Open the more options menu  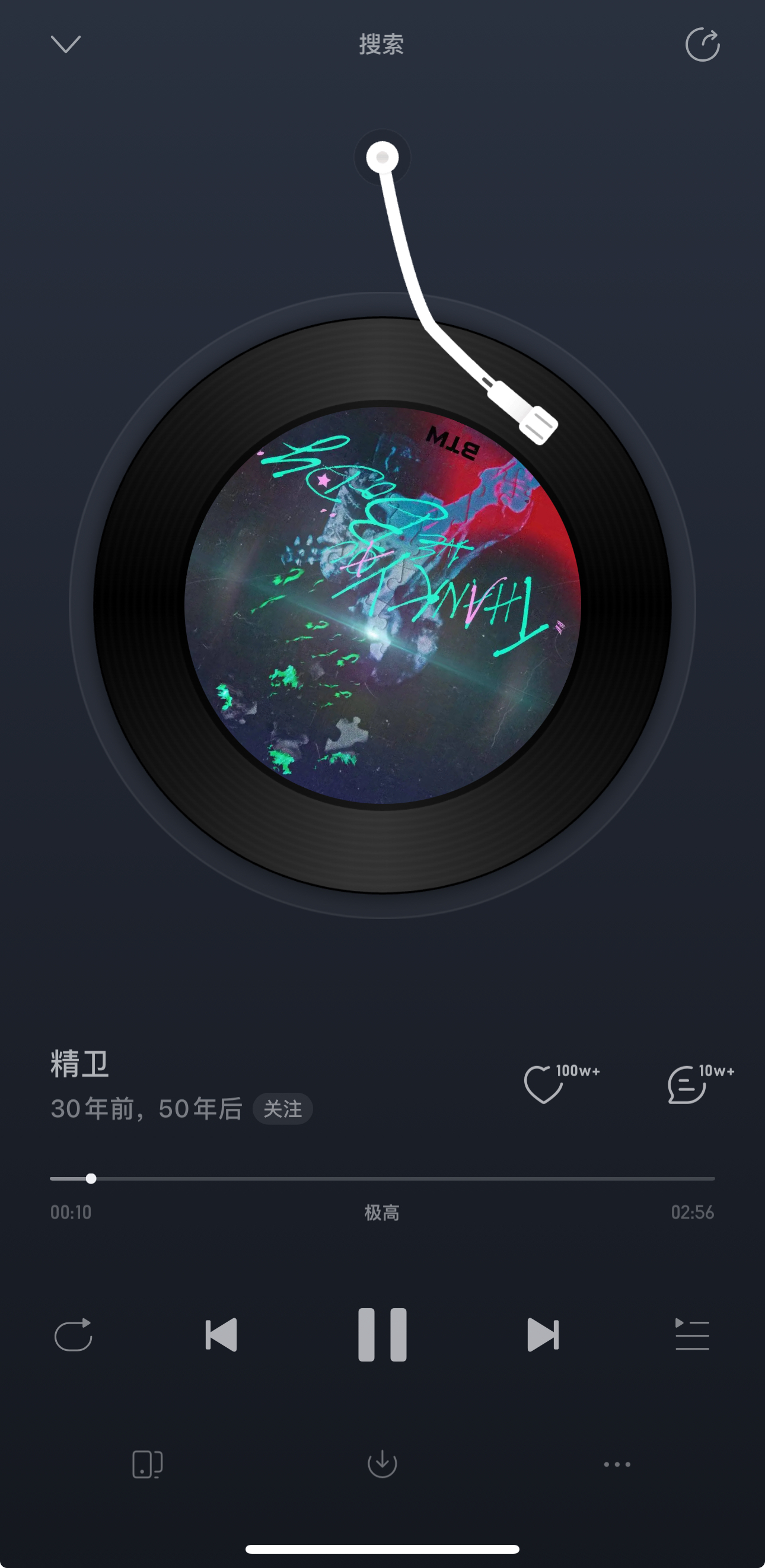coord(617,1464)
